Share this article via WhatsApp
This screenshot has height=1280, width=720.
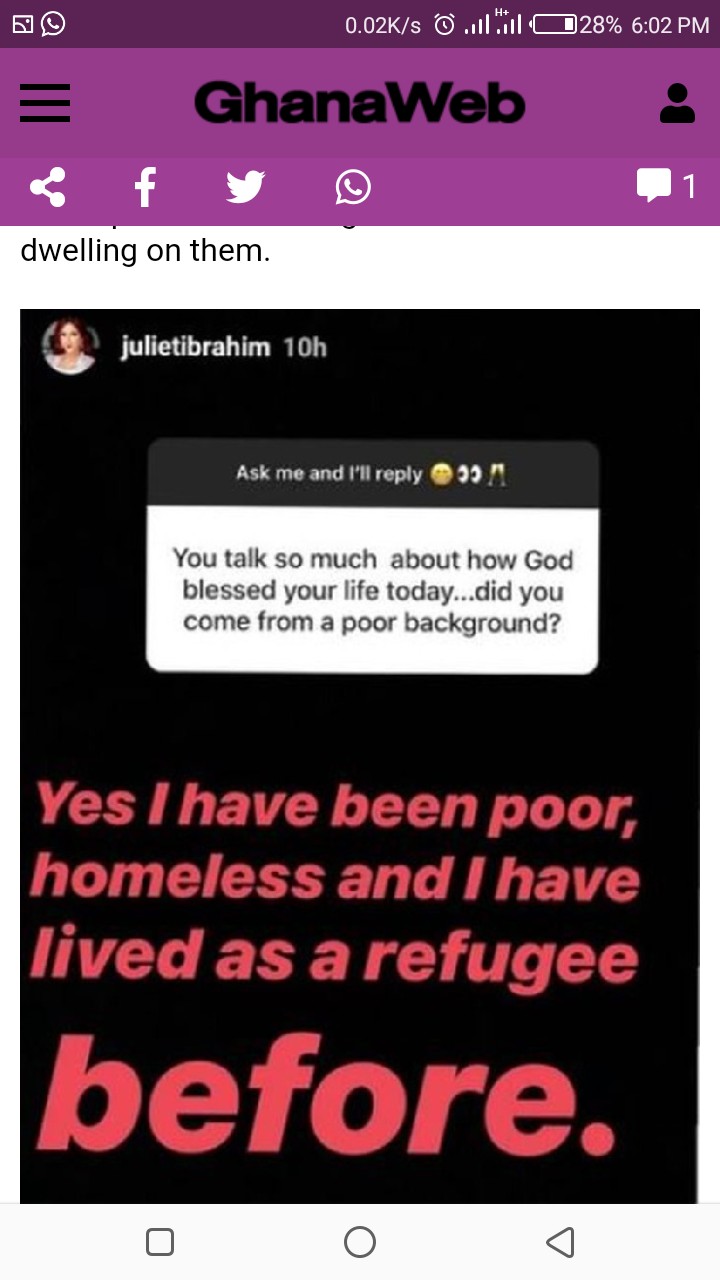(353, 187)
